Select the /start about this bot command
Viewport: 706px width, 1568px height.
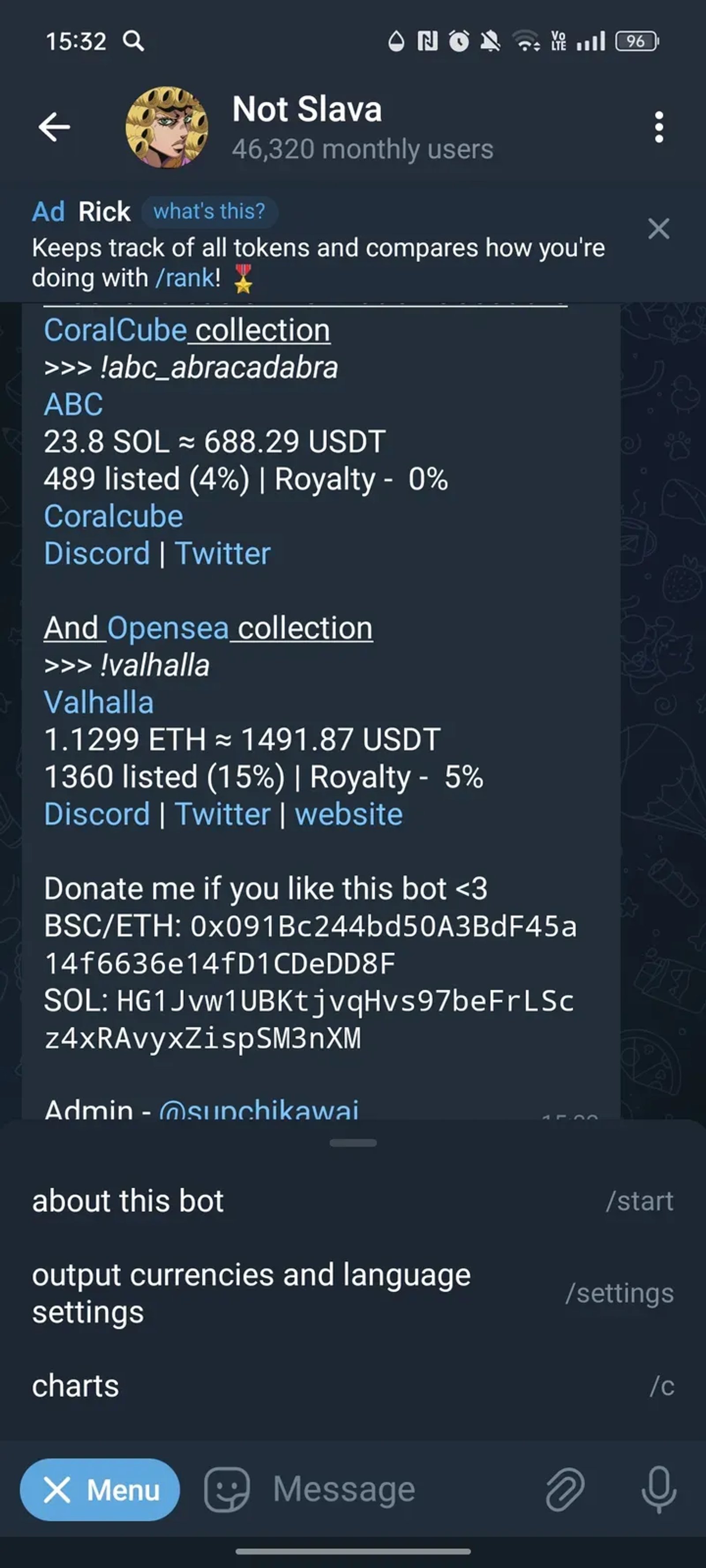(x=353, y=1200)
